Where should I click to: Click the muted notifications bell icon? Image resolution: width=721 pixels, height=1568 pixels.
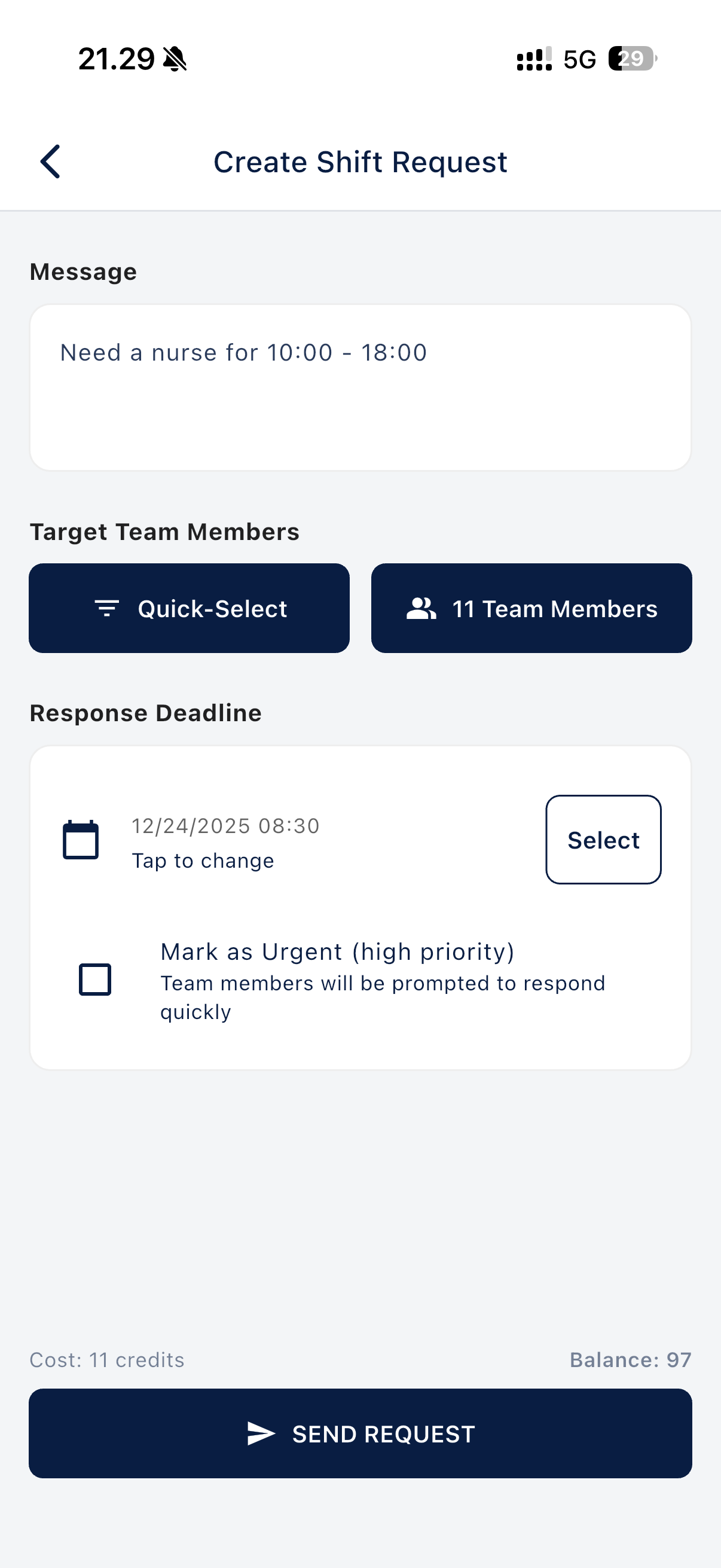pyautogui.click(x=175, y=58)
